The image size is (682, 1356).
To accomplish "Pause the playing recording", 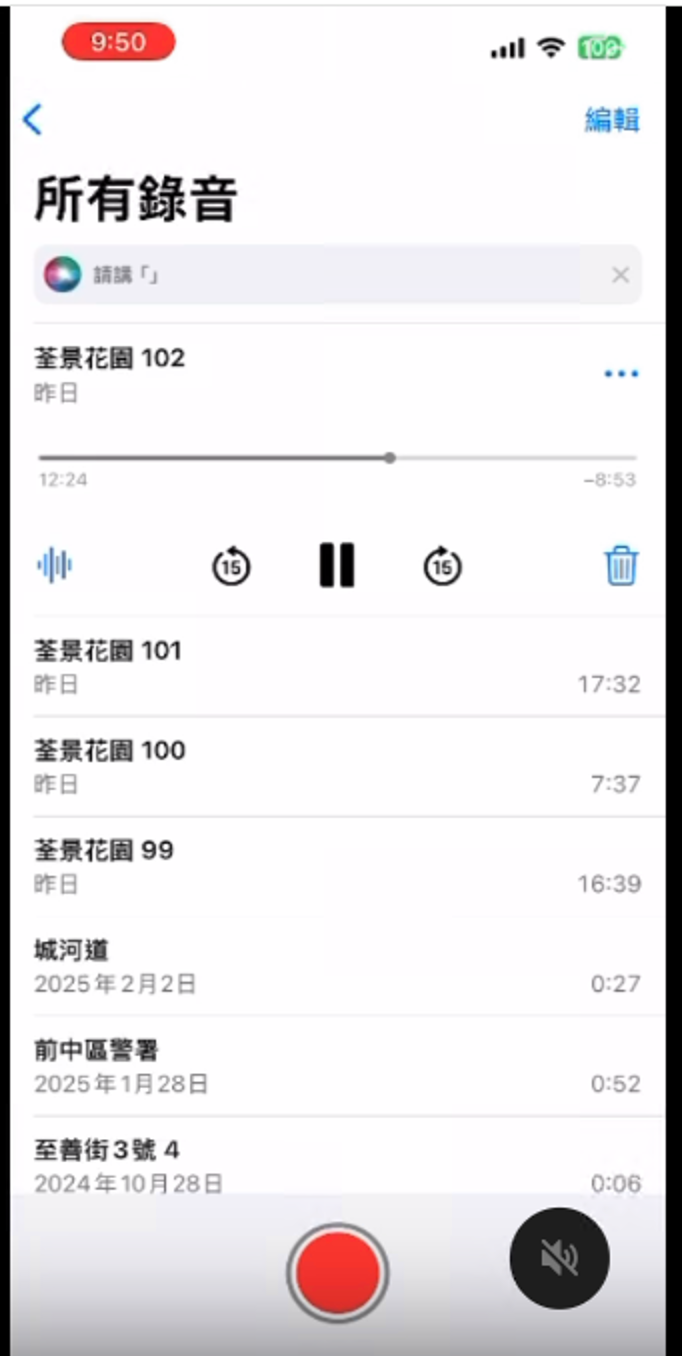I will click(337, 565).
